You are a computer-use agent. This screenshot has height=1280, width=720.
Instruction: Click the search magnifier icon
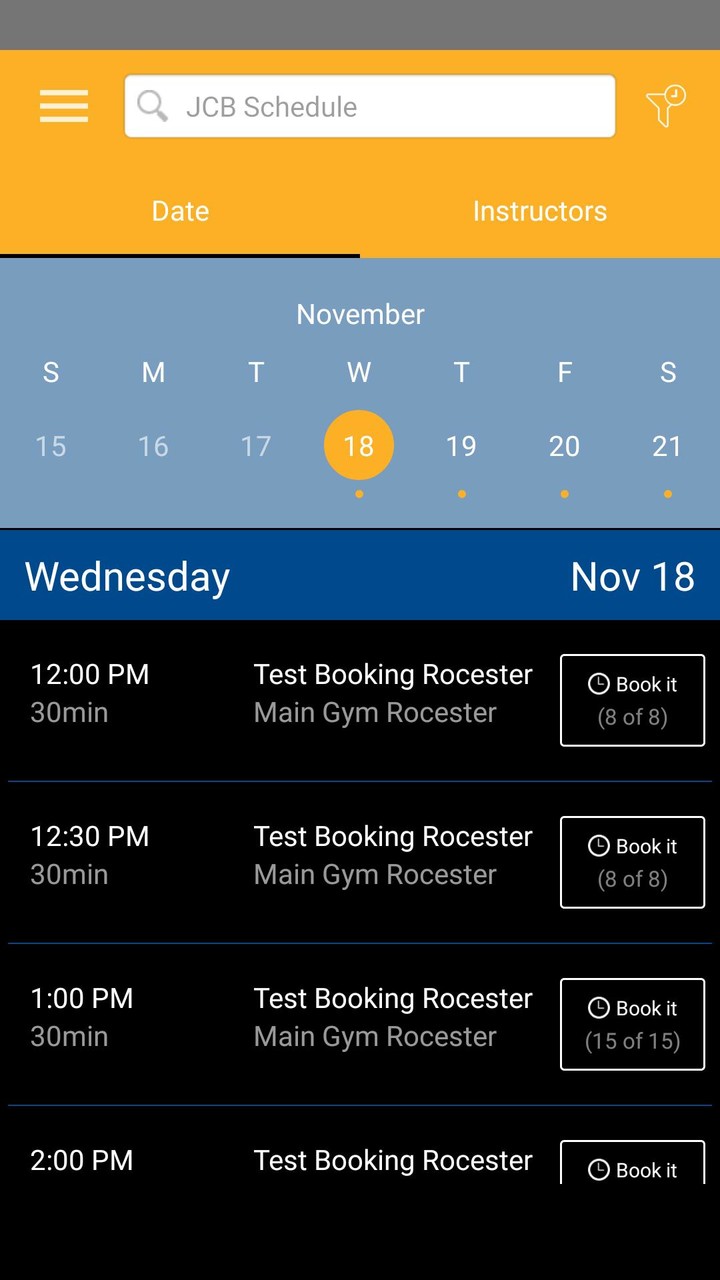click(x=152, y=105)
